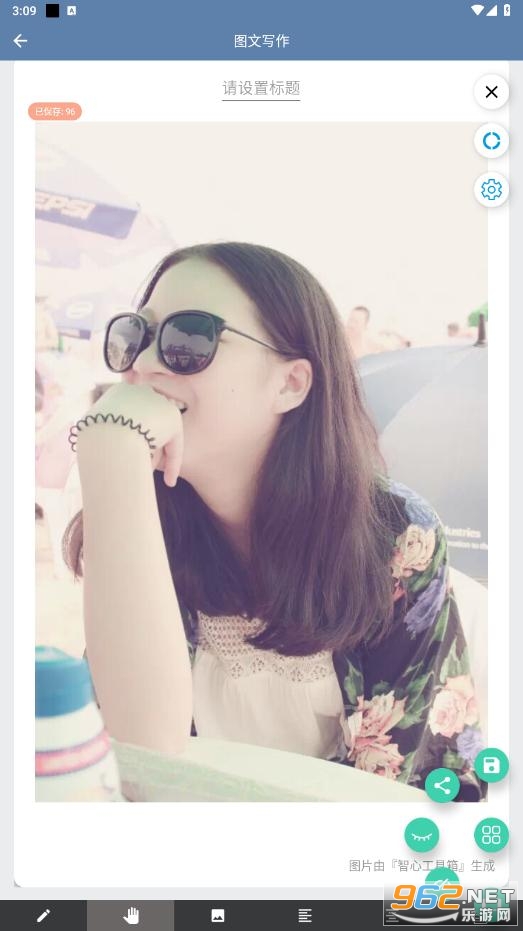Insert a picture using the image tool
The height and width of the screenshot is (931, 523).
coord(218,916)
